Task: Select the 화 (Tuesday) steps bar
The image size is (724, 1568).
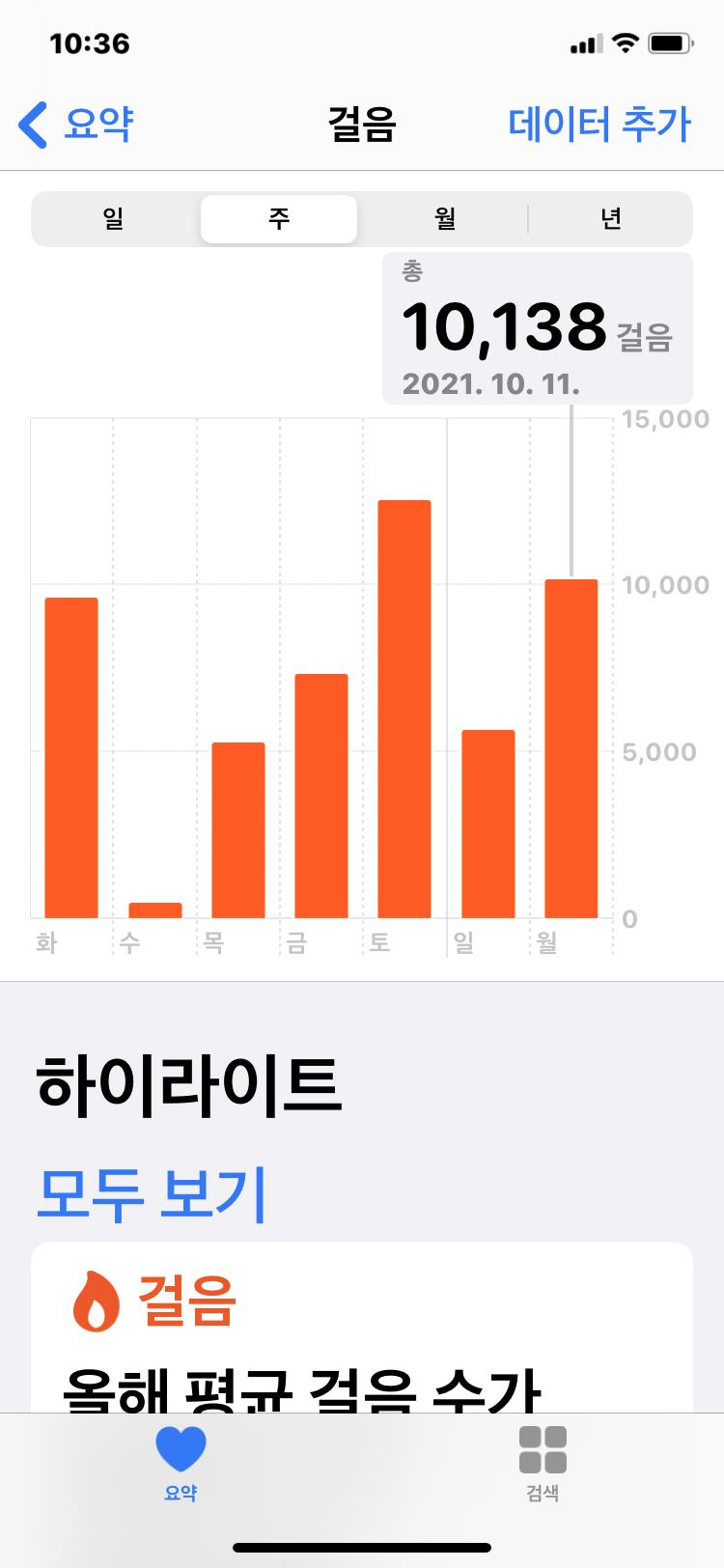Action: pyautogui.click(x=71, y=758)
